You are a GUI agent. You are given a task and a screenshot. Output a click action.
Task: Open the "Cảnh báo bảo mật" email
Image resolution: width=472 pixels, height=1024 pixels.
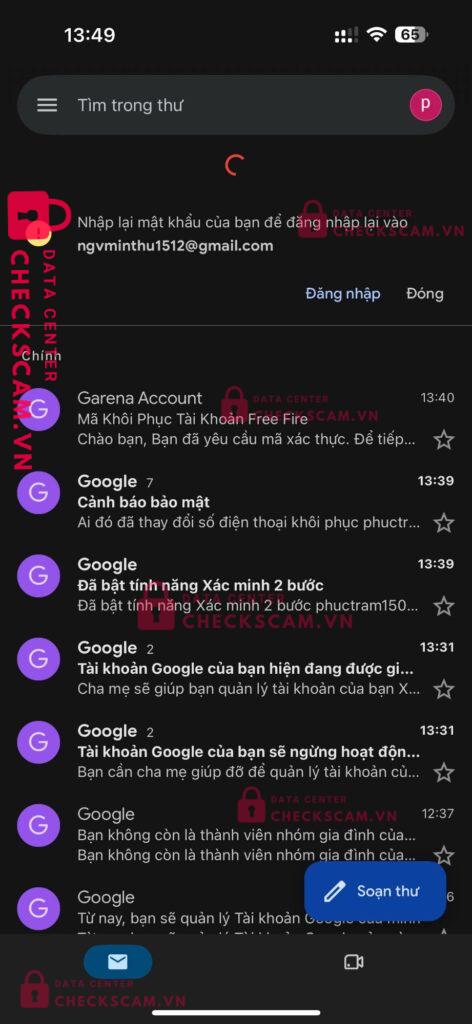click(x=235, y=502)
